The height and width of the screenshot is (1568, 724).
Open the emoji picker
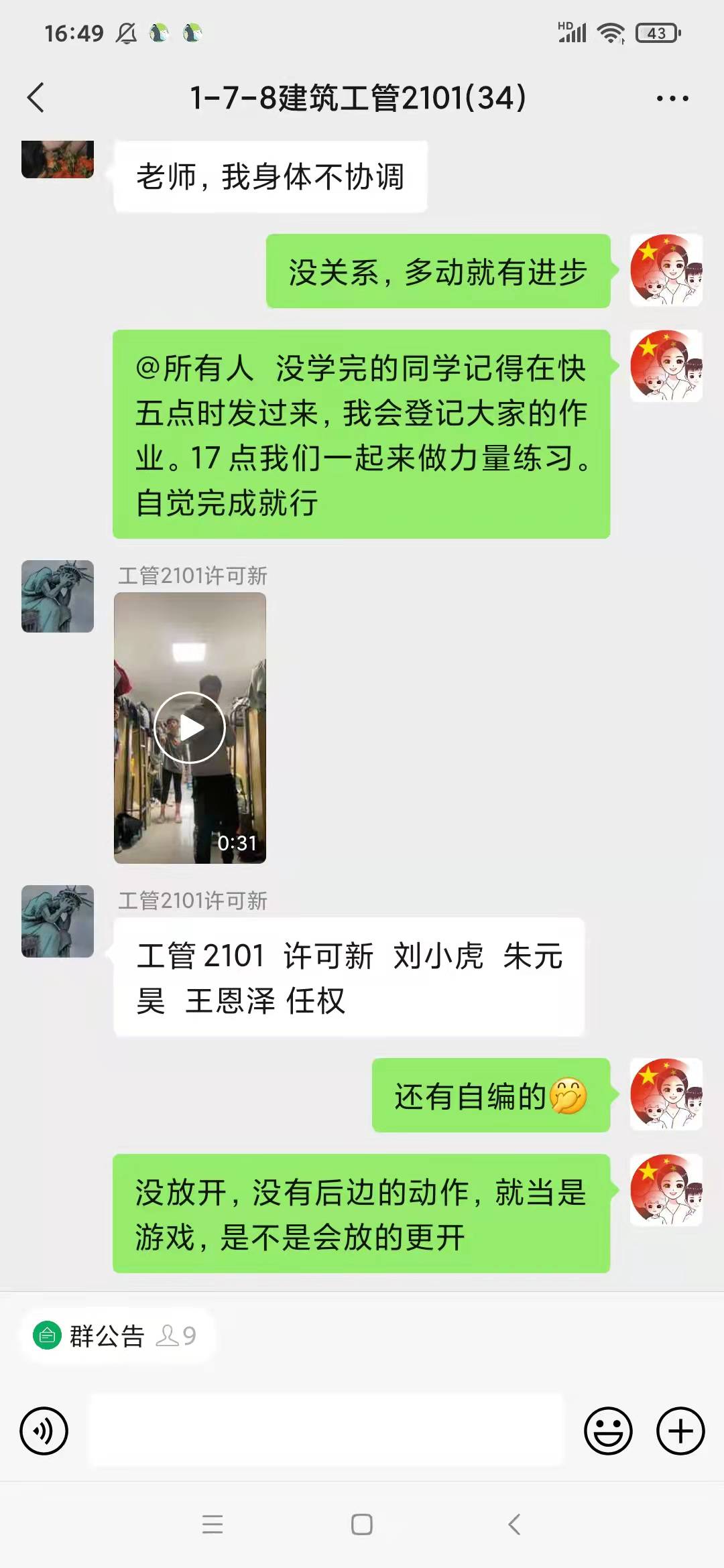(x=608, y=1431)
